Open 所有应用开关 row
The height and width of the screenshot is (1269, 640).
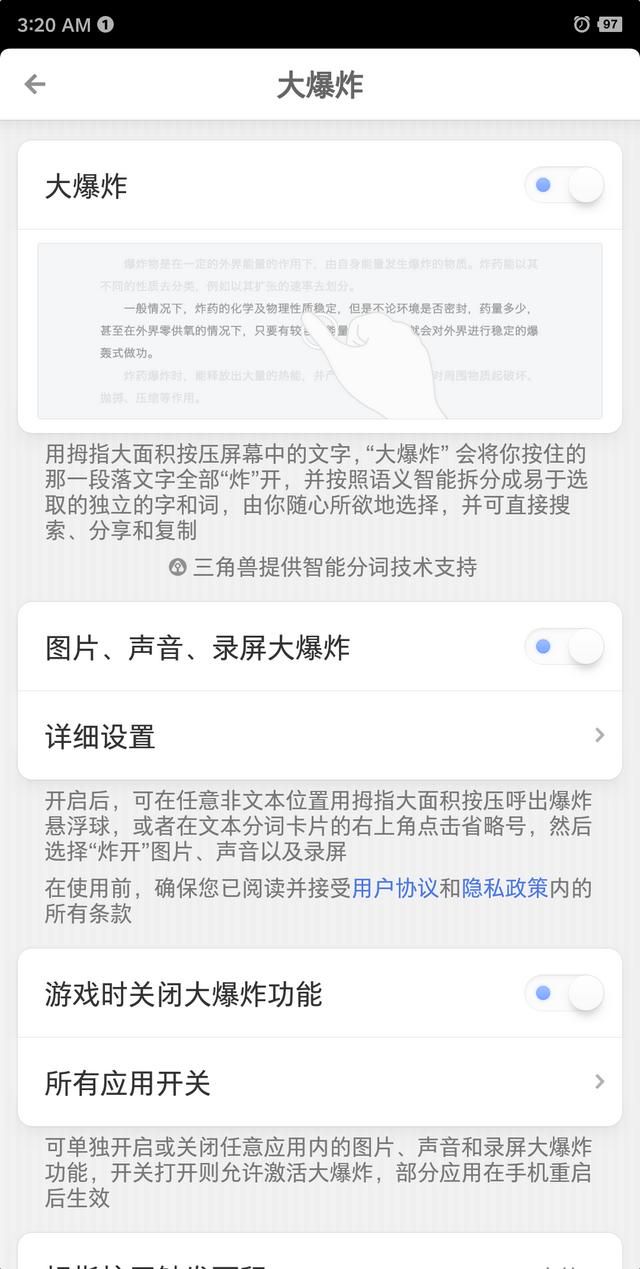click(320, 1082)
